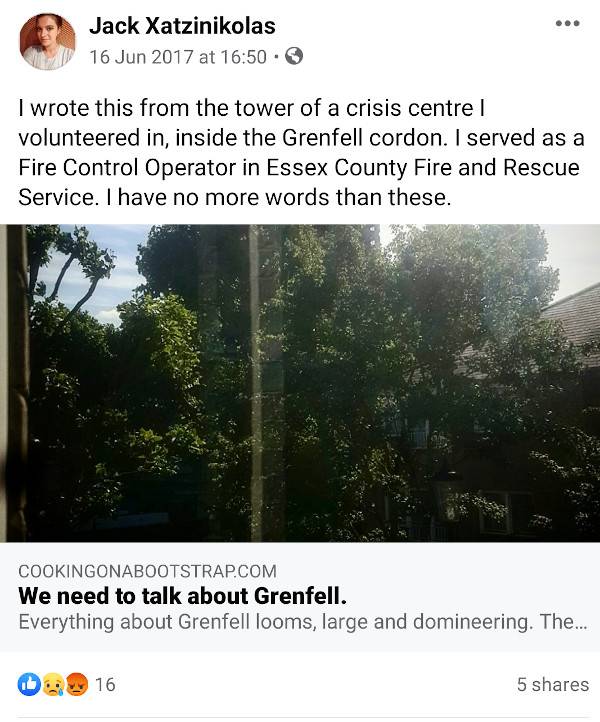
Task: Open the tree photo link preview
Action: click(300, 383)
